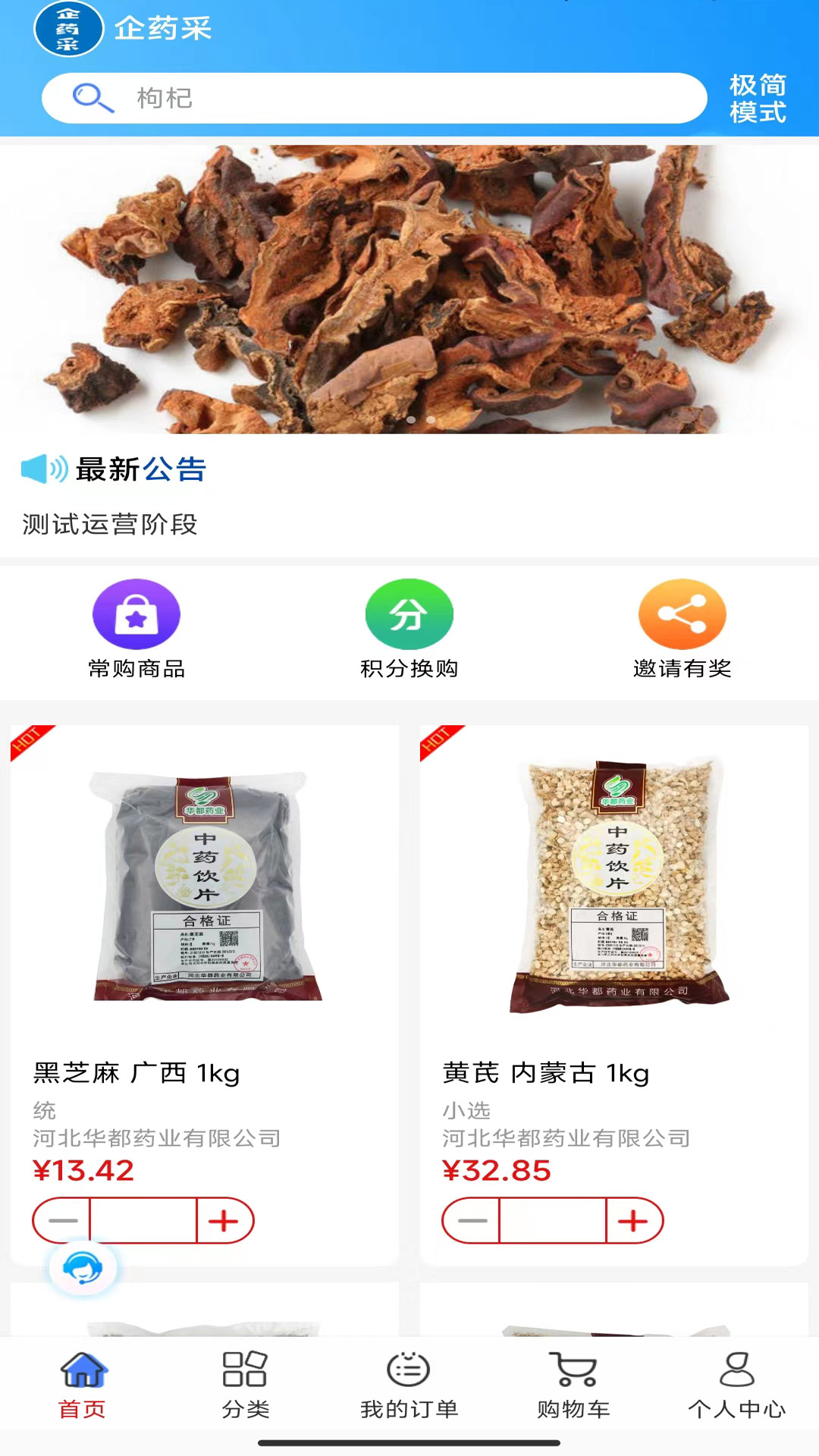Switch to the 我的订单 tab
819x1456 pixels.
coord(409,1385)
